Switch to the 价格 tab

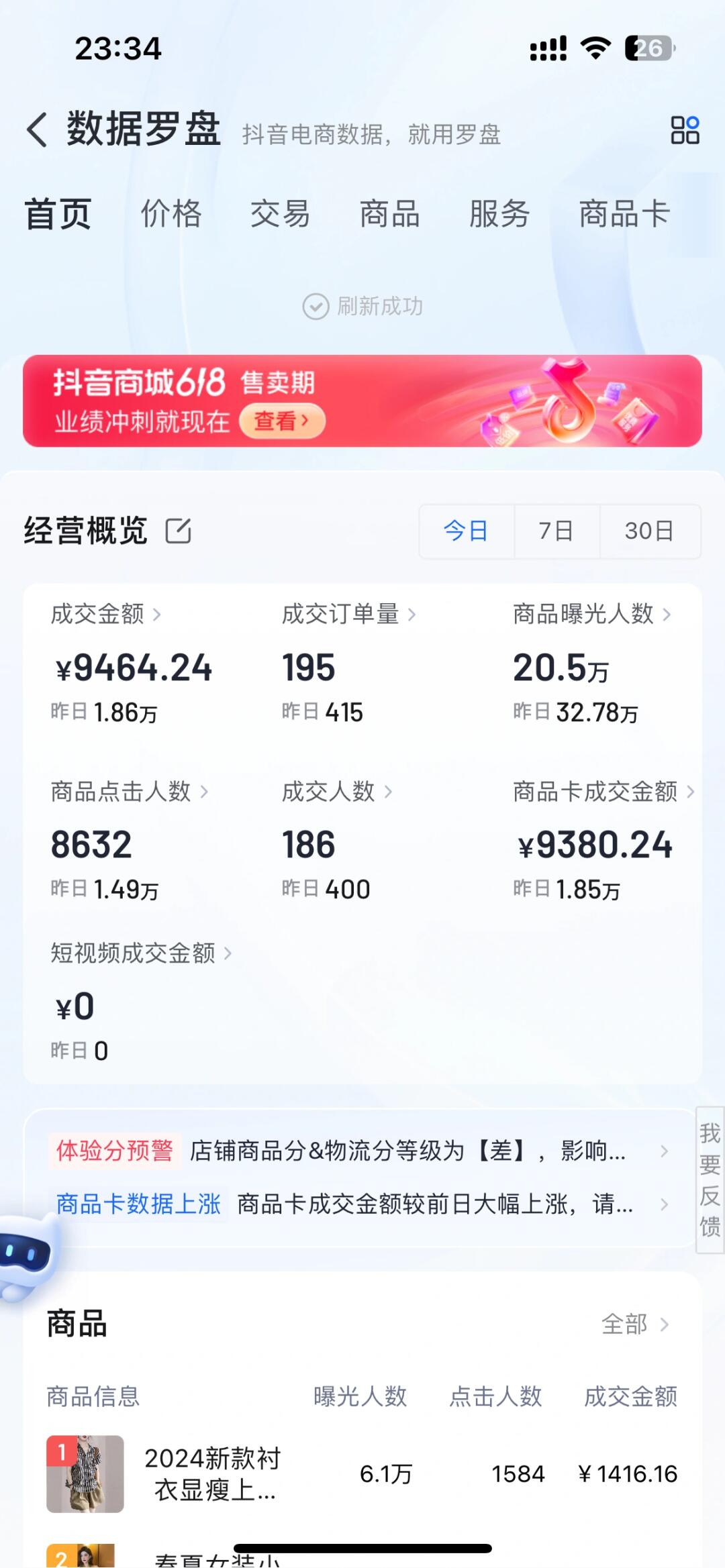point(171,214)
